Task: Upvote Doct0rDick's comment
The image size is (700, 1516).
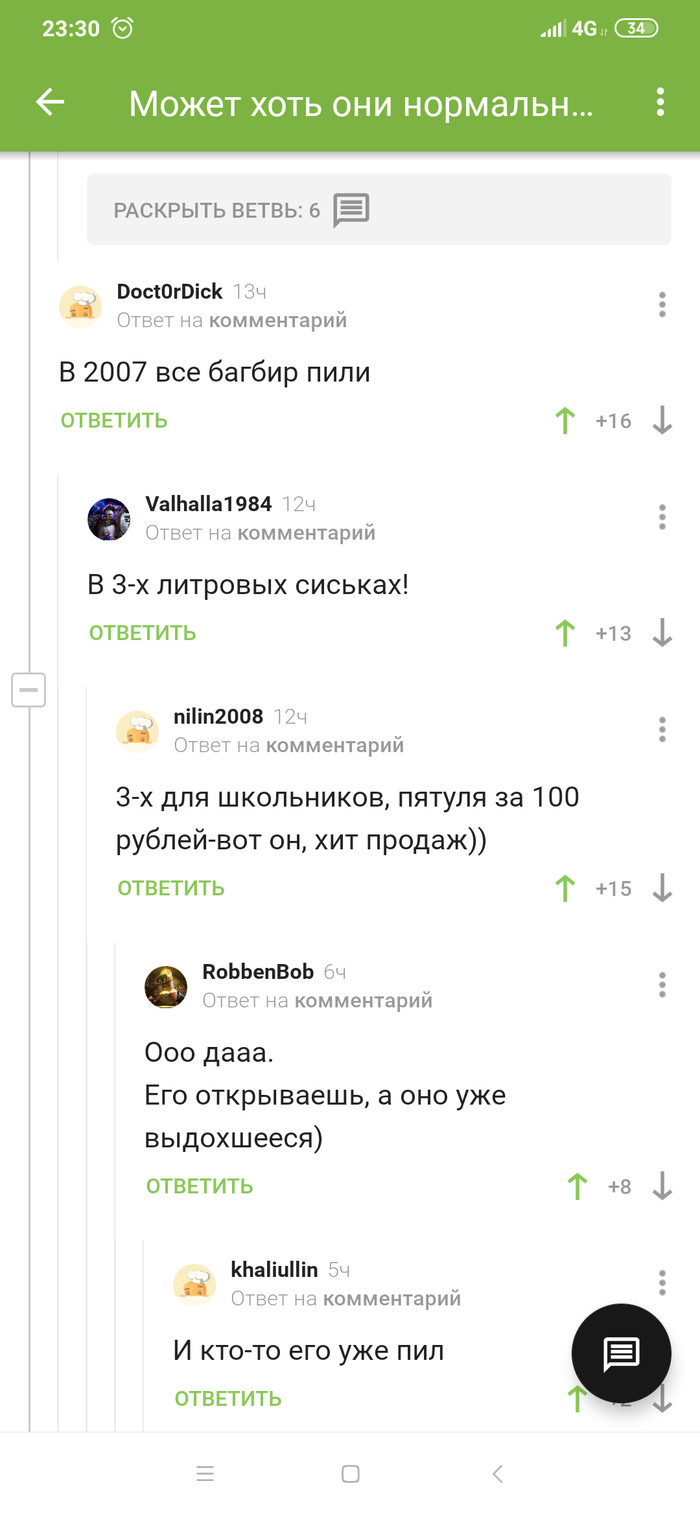Action: (x=565, y=421)
